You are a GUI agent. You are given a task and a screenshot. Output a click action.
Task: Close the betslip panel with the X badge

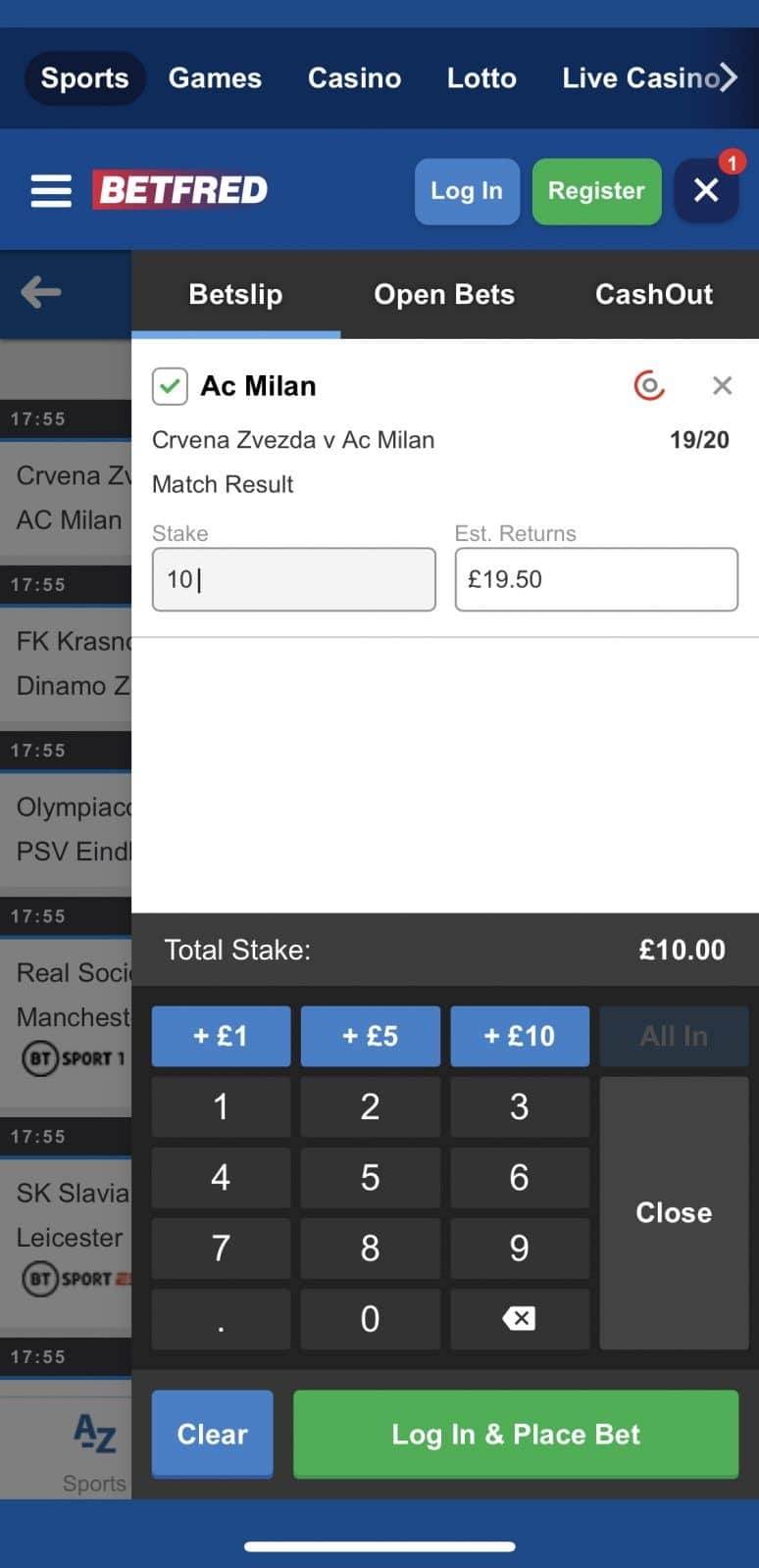click(706, 191)
